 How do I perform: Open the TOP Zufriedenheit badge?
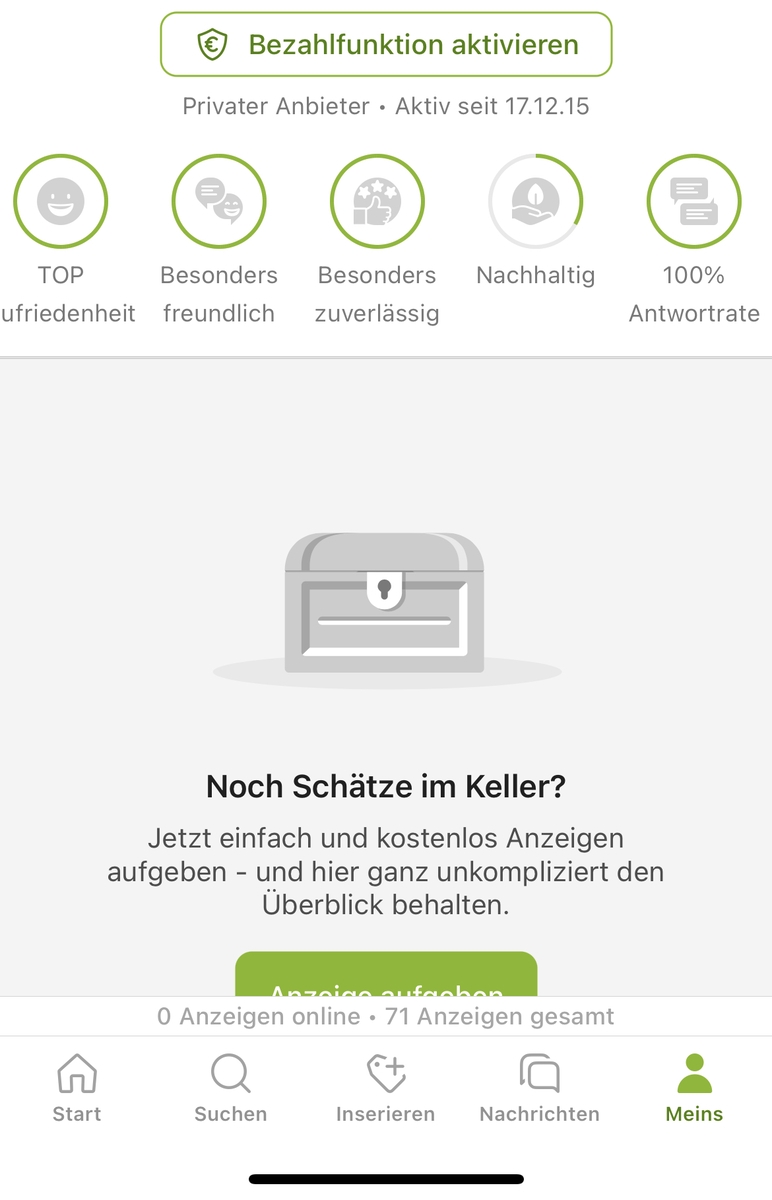pyautogui.click(x=60, y=202)
